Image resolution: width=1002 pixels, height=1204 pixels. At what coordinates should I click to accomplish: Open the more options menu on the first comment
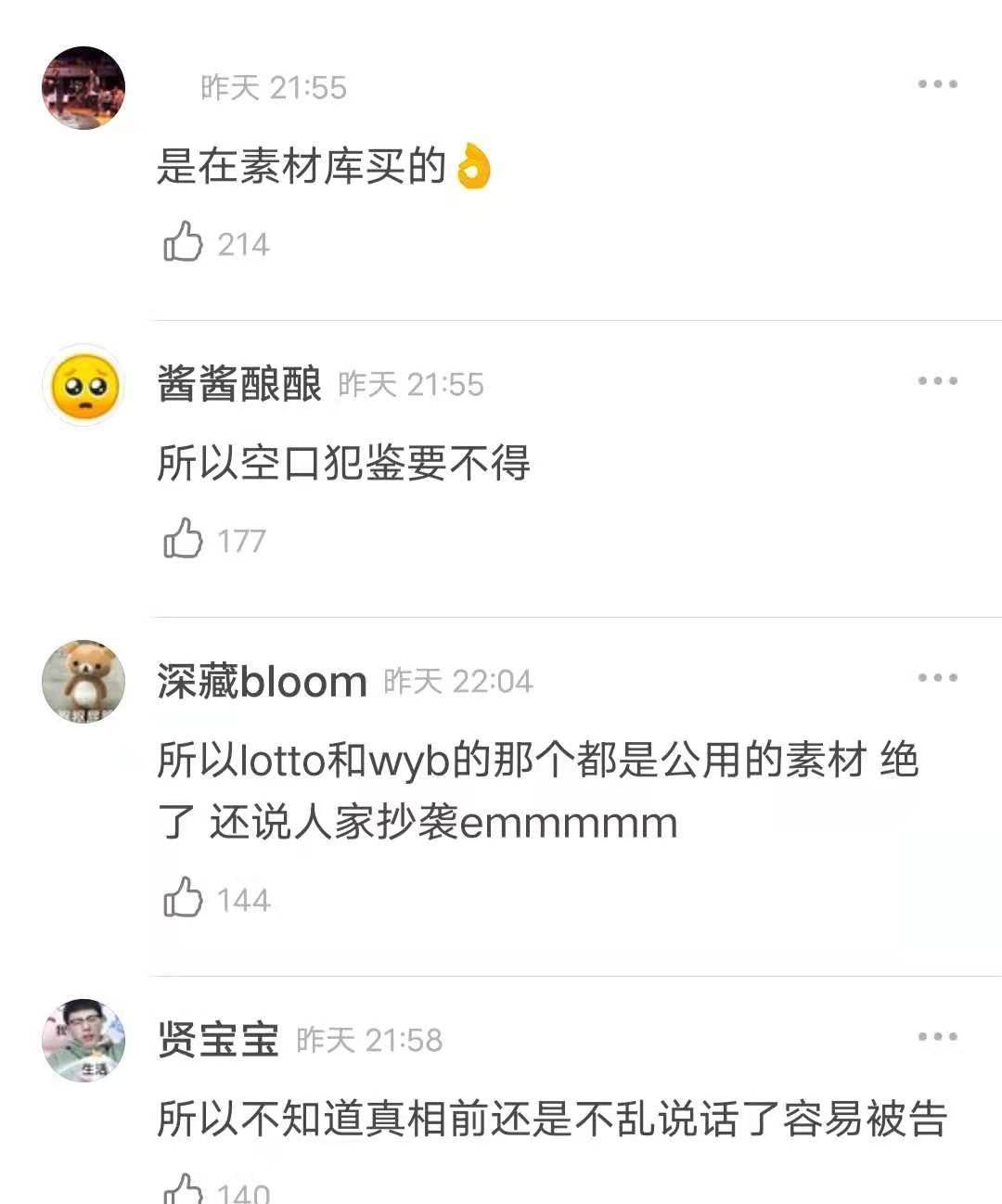[937, 83]
